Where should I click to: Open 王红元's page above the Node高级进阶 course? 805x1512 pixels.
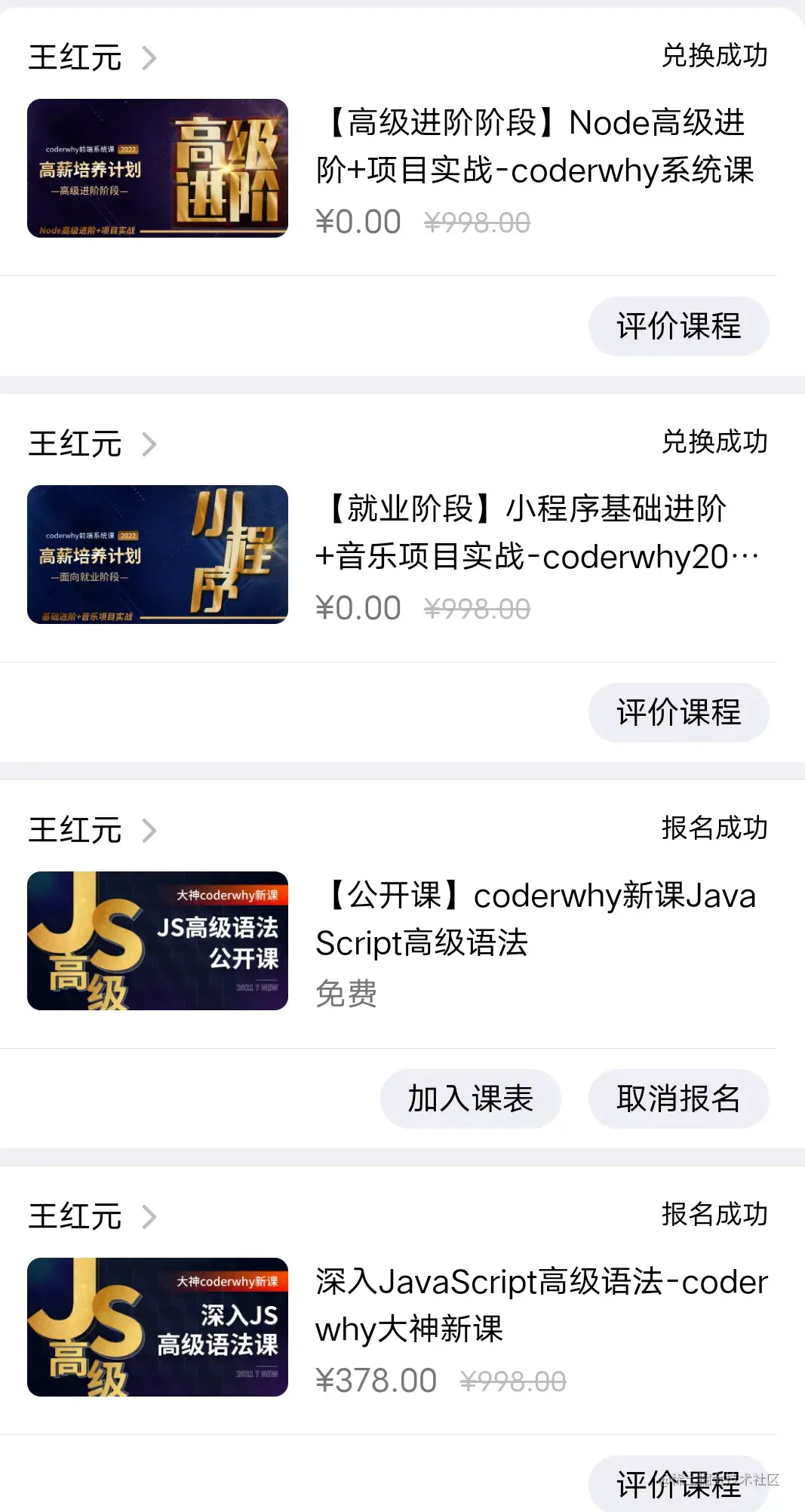tap(92, 58)
